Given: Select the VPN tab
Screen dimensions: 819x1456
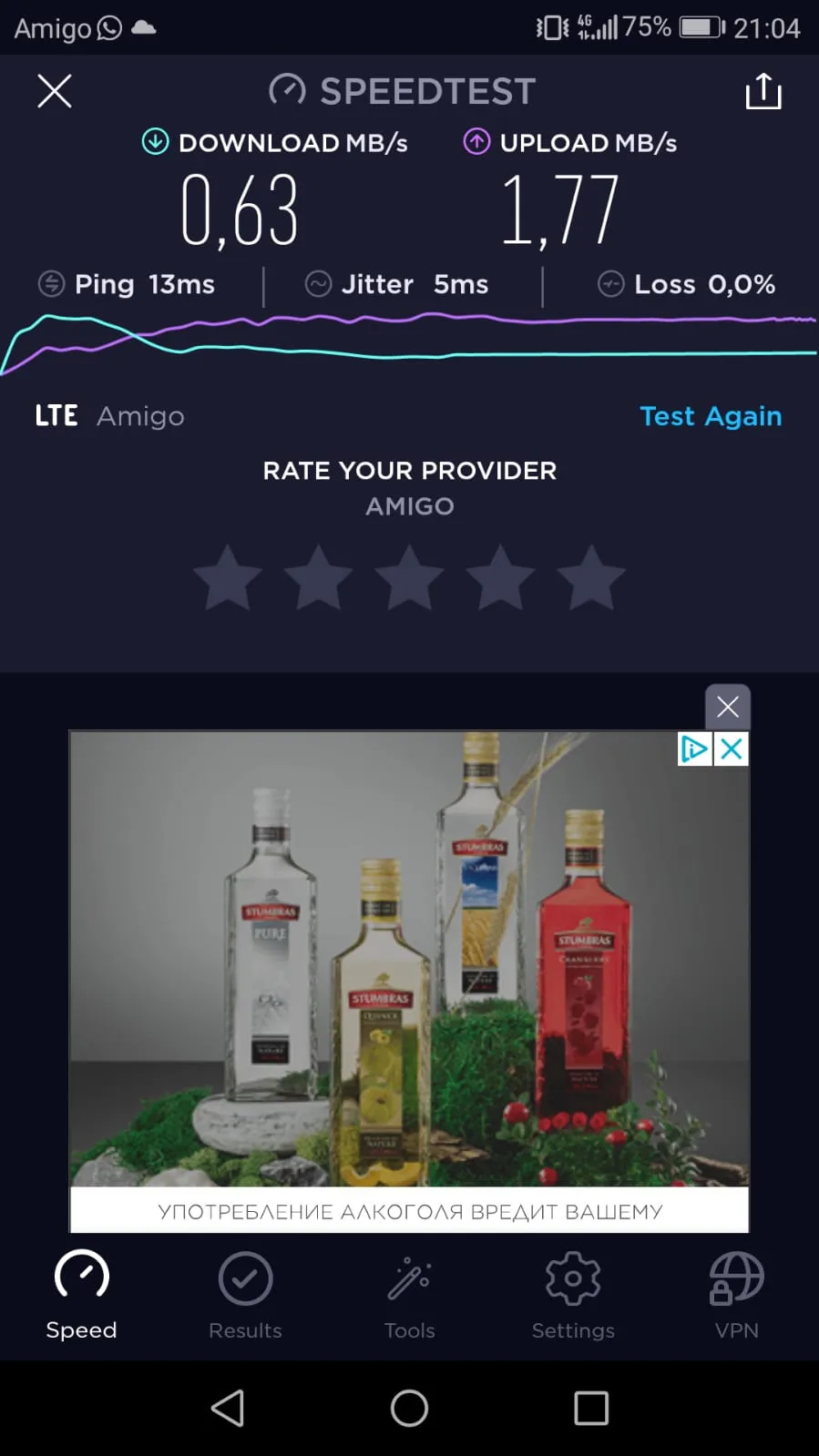Looking at the screenshot, I should [x=737, y=1296].
